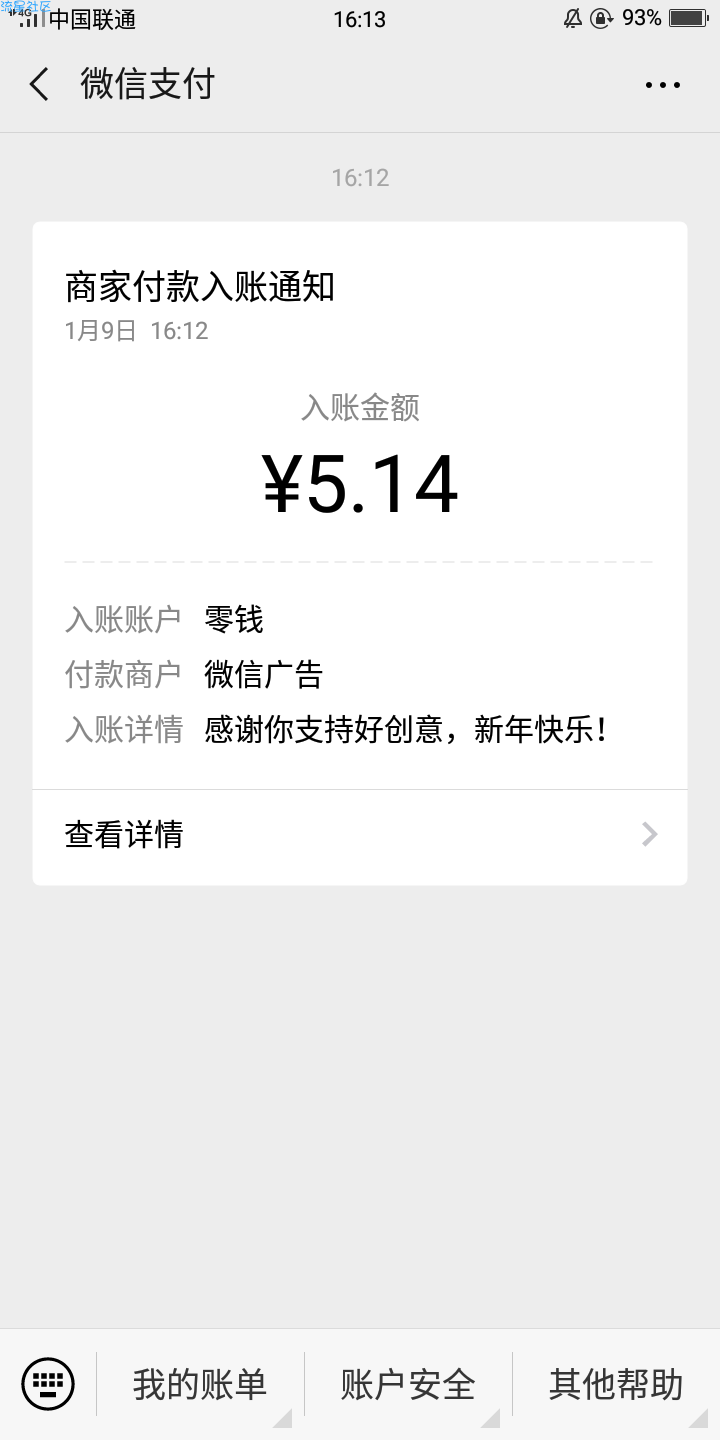Screen dimensions: 720x1440
Task: Open 查看详情 for the payment
Action: [360, 835]
